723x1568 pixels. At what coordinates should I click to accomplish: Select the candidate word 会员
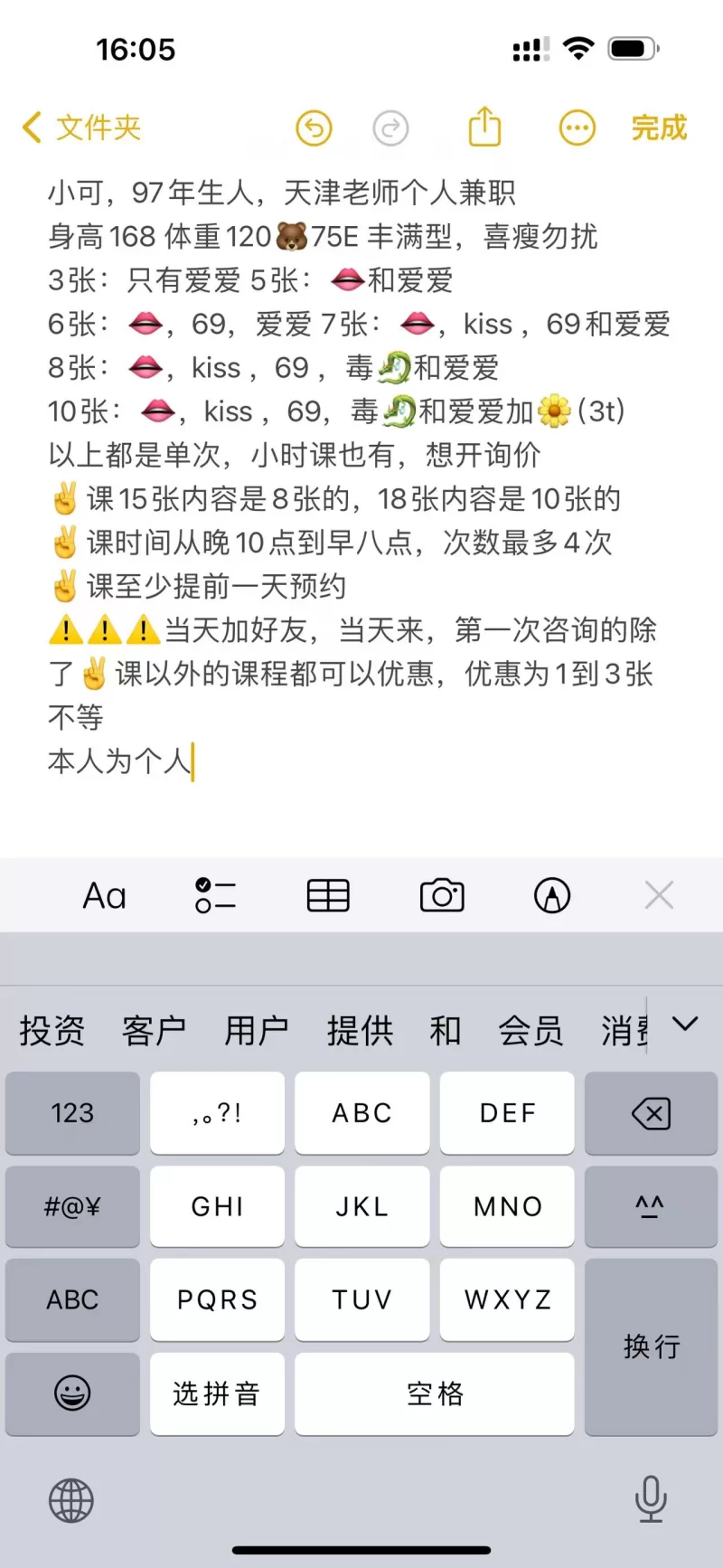click(x=531, y=1031)
